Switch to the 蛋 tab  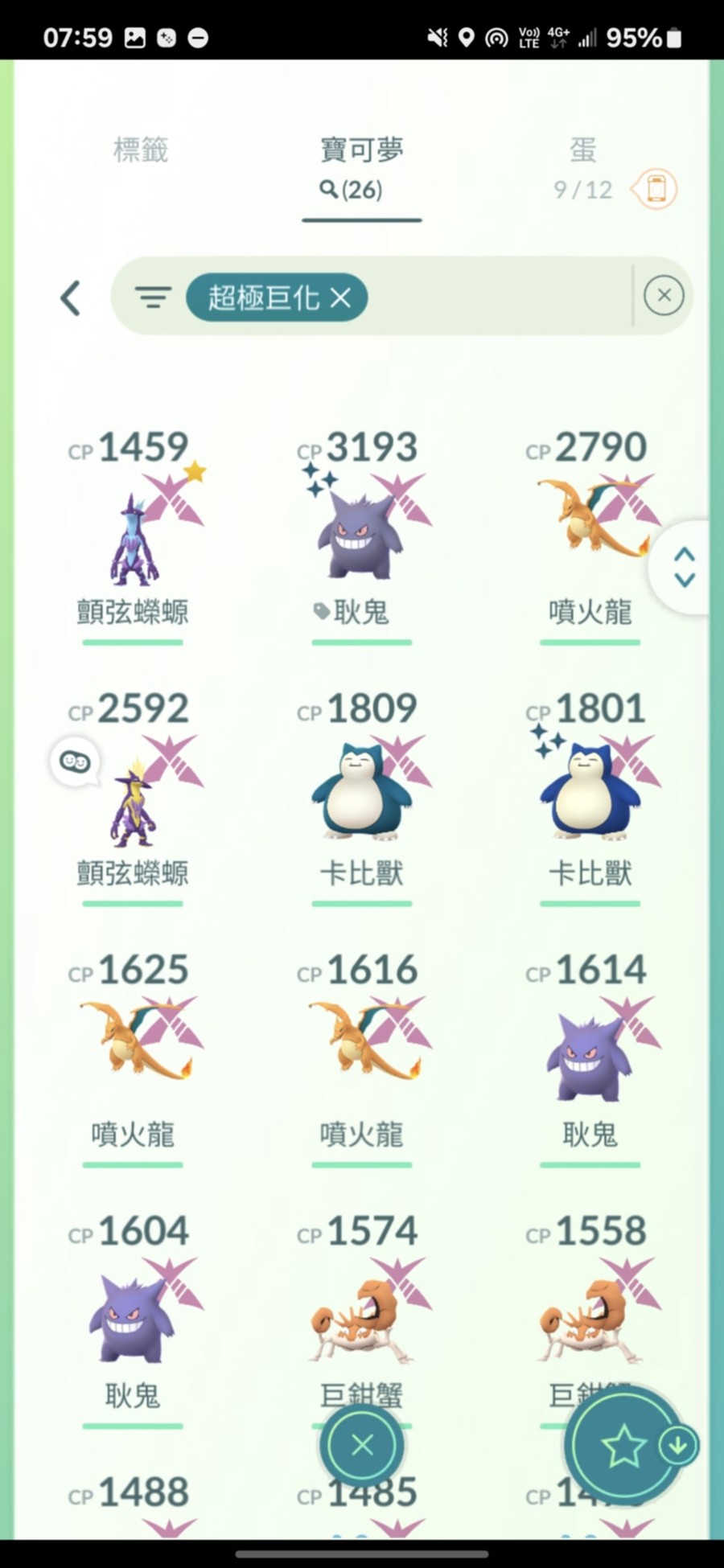(583, 150)
